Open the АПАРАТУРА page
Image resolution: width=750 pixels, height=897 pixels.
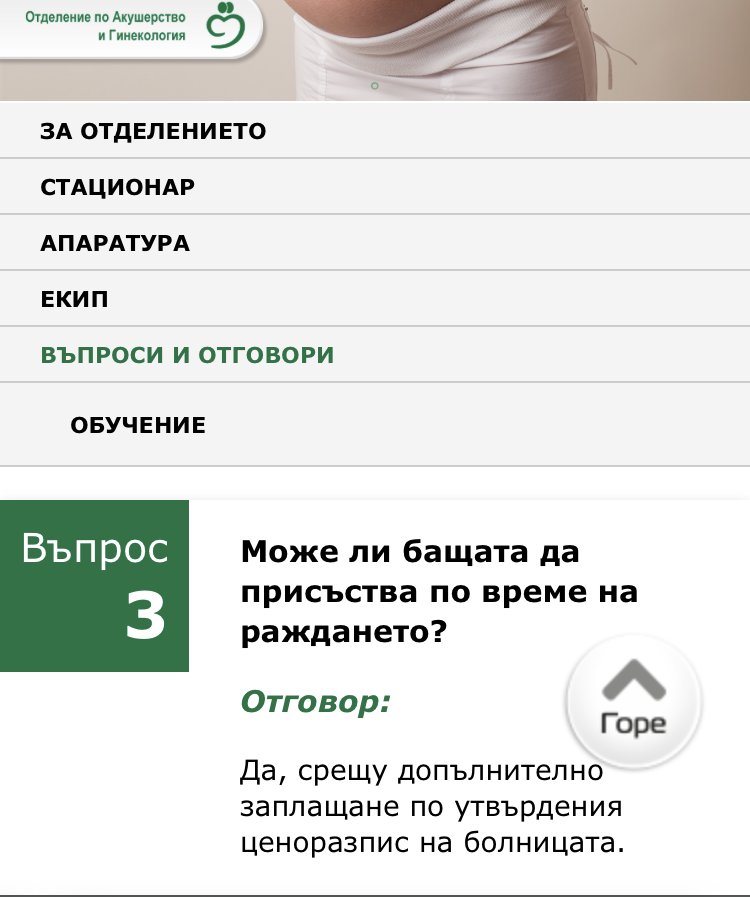pyautogui.click(x=375, y=243)
